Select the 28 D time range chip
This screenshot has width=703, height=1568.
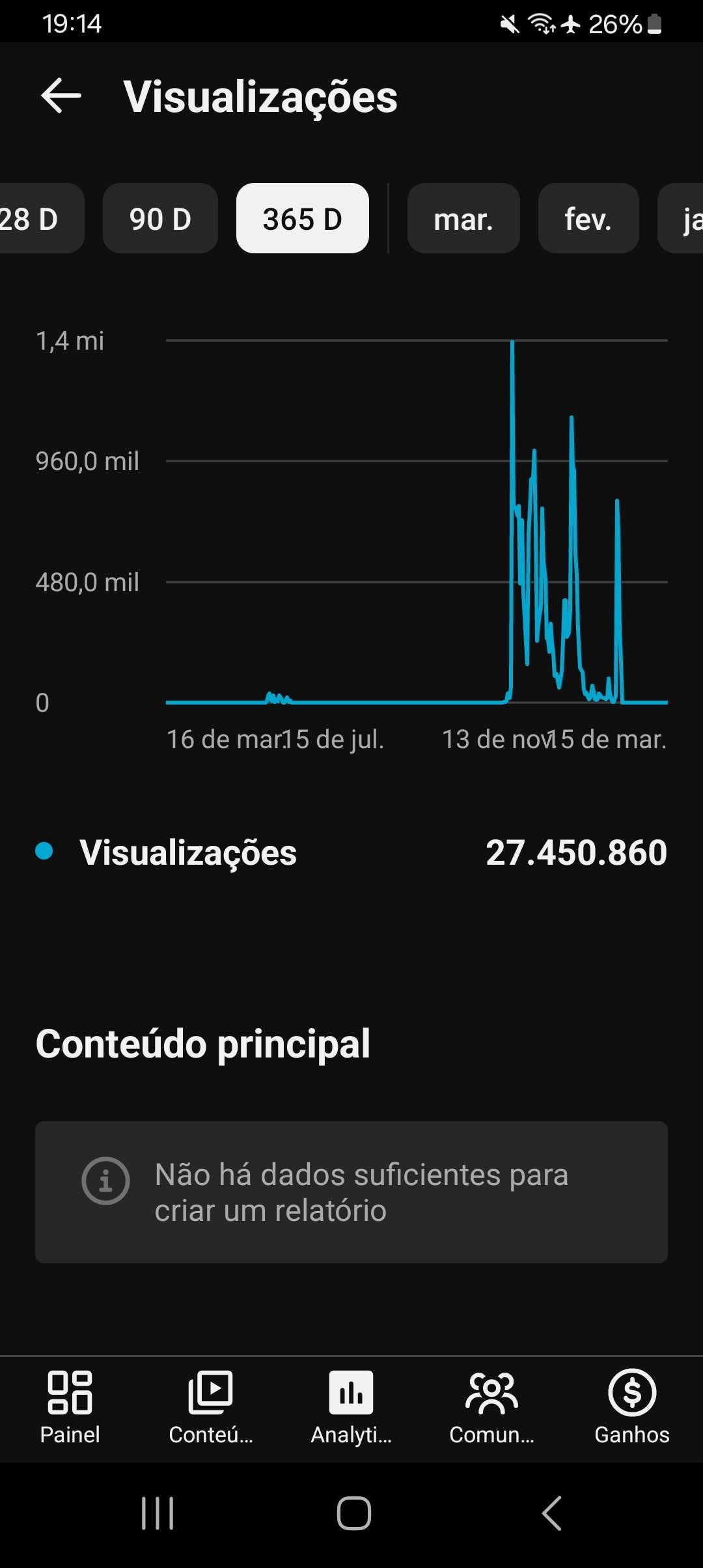pos(36,219)
